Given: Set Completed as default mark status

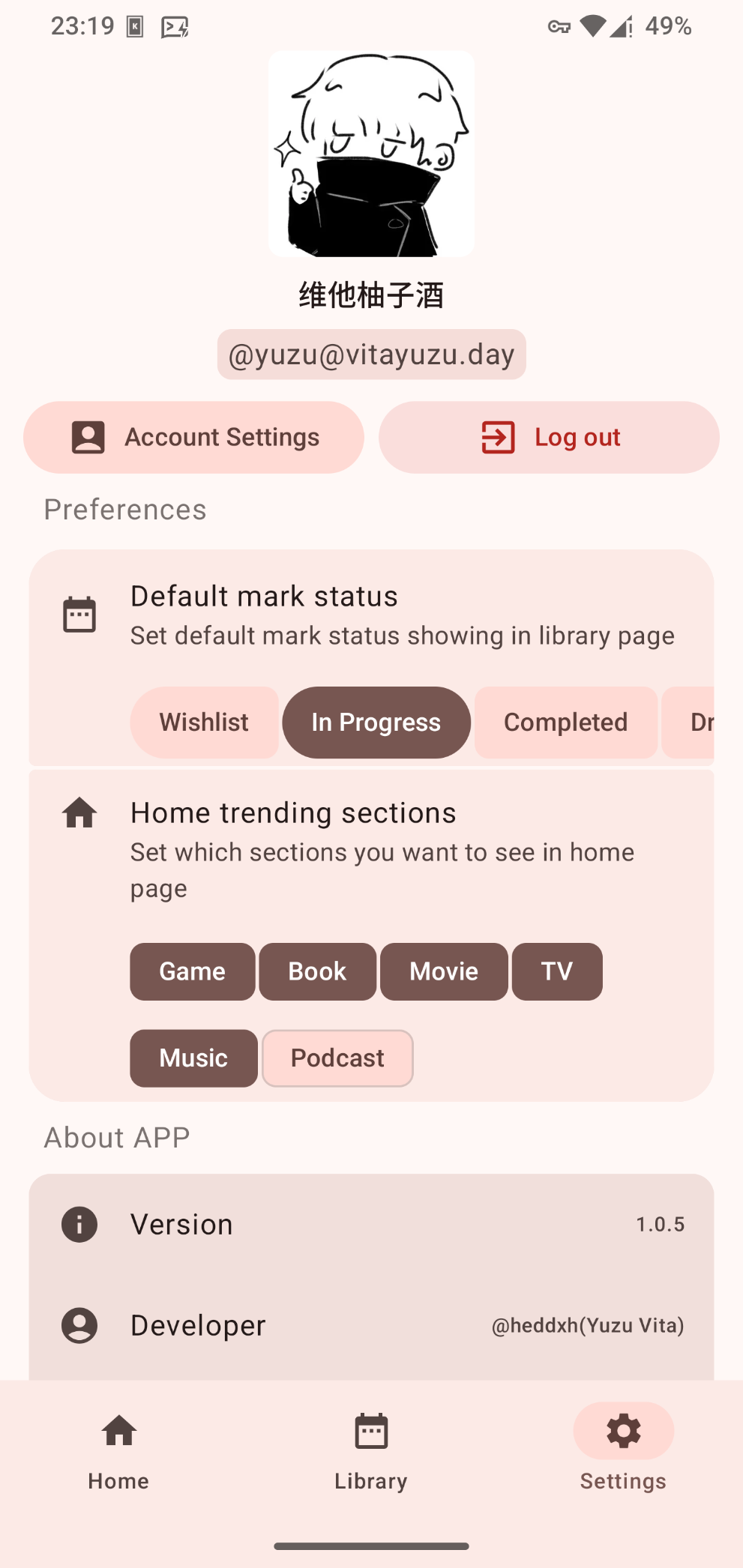Looking at the screenshot, I should pos(566,723).
